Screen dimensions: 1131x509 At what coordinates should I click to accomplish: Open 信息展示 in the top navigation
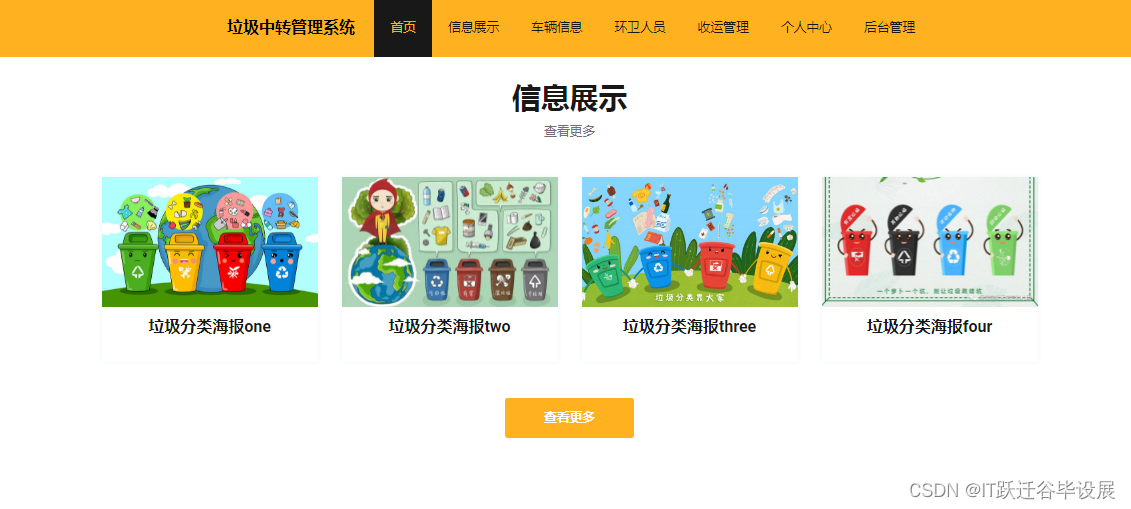coord(473,28)
